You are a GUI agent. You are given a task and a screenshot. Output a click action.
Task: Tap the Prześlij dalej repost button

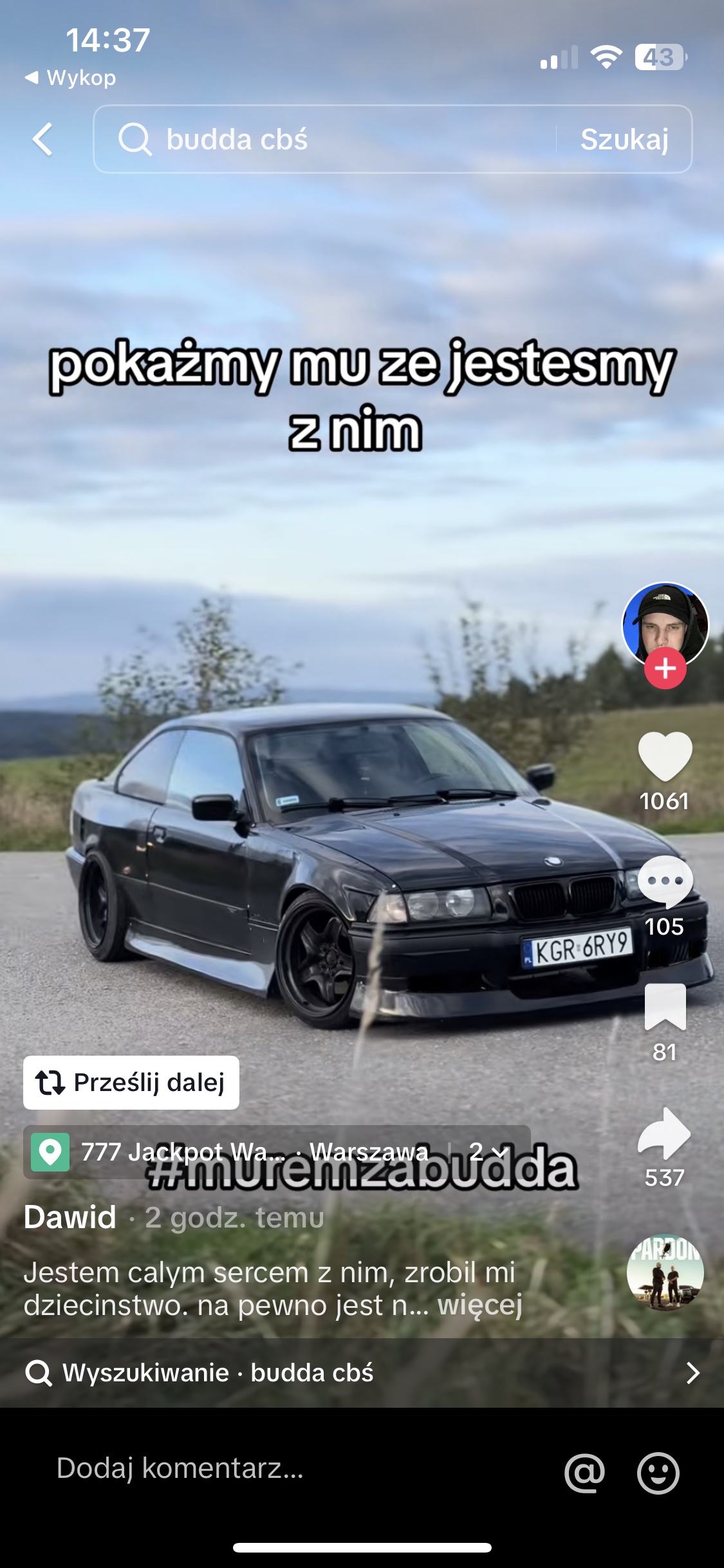[131, 1083]
